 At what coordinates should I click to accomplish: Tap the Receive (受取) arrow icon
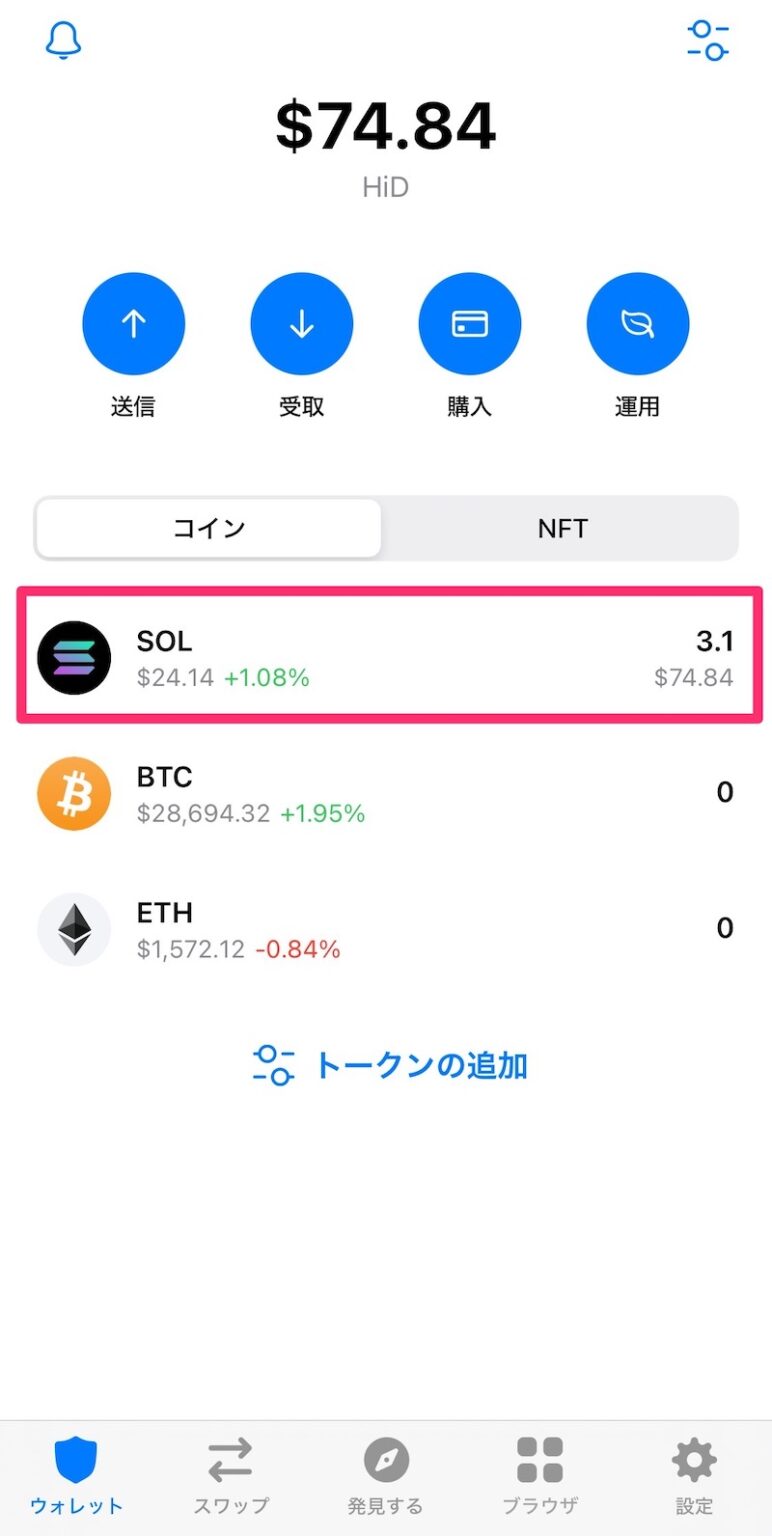click(x=301, y=322)
